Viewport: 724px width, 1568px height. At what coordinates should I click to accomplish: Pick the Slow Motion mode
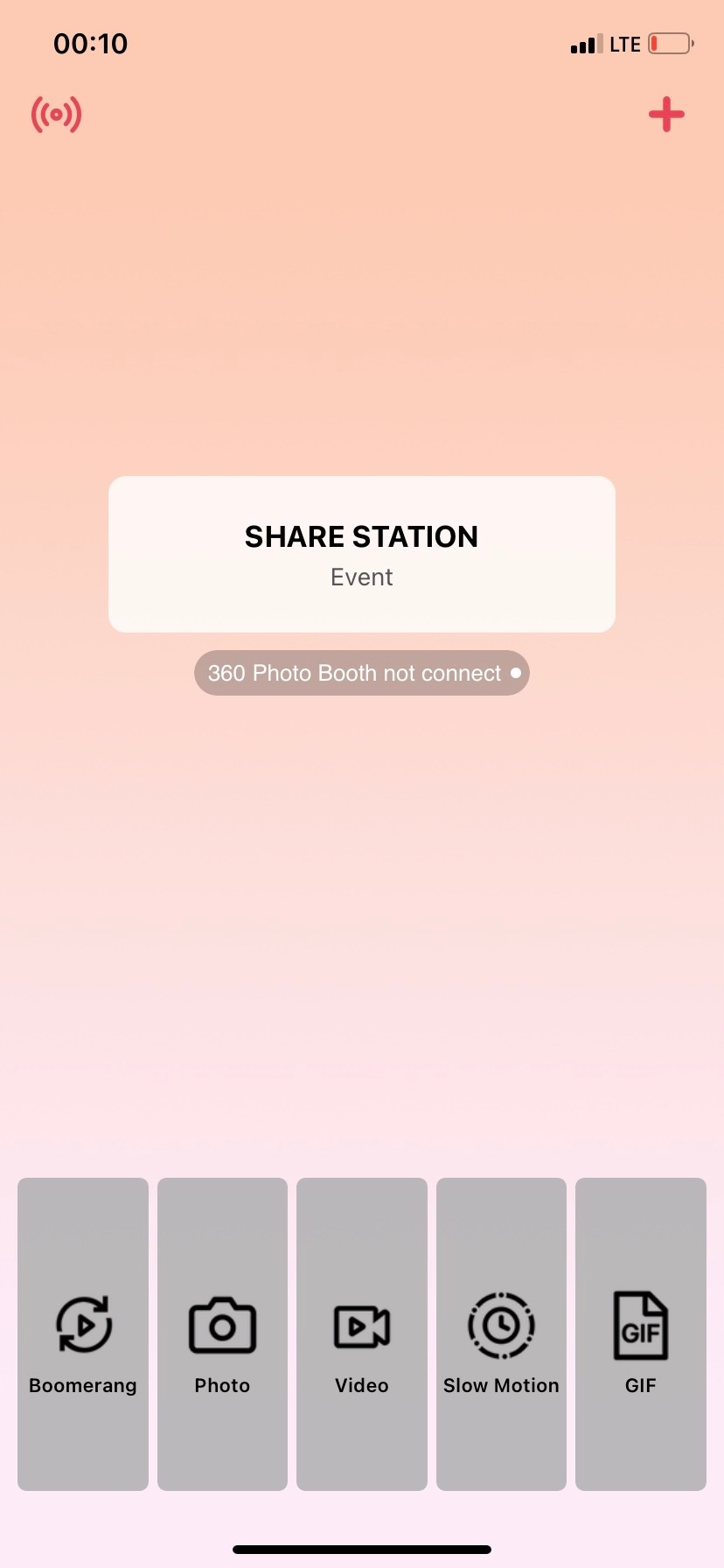point(501,1333)
